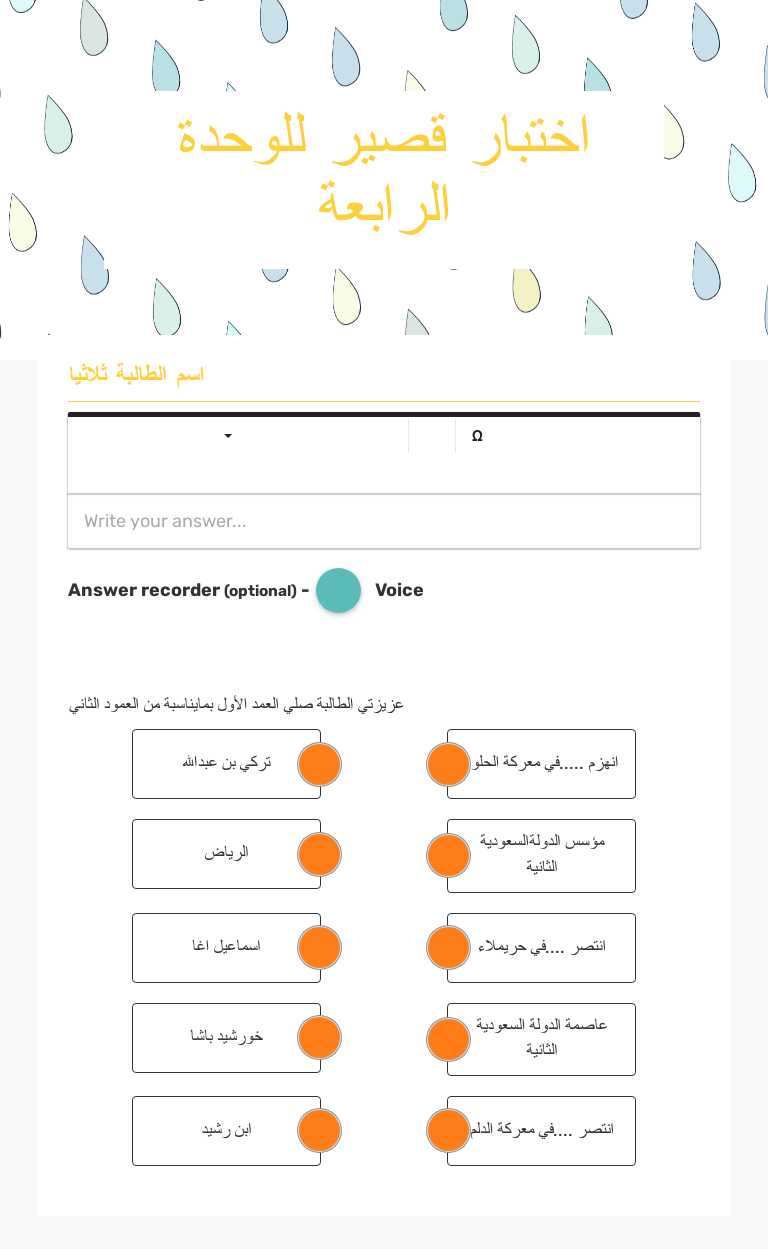Click the circle beside مؤسس الدولة السعودية الثانية
This screenshot has width=768, height=1249.
(x=448, y=855)
